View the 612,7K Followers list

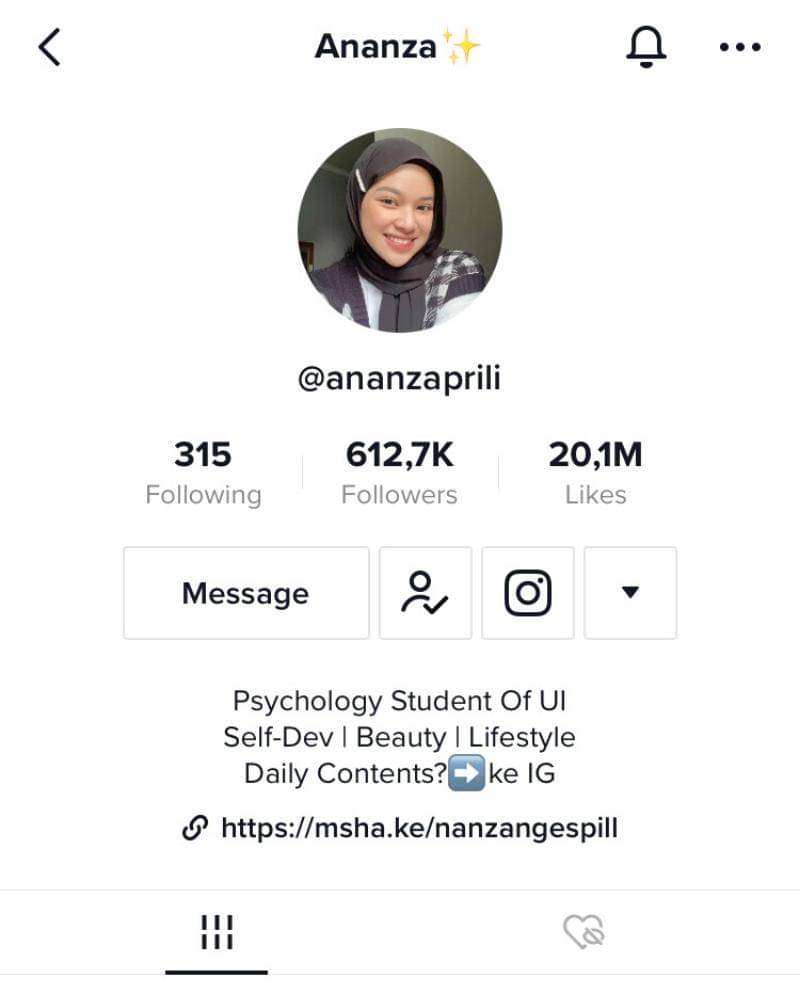[x=399, y=473]
